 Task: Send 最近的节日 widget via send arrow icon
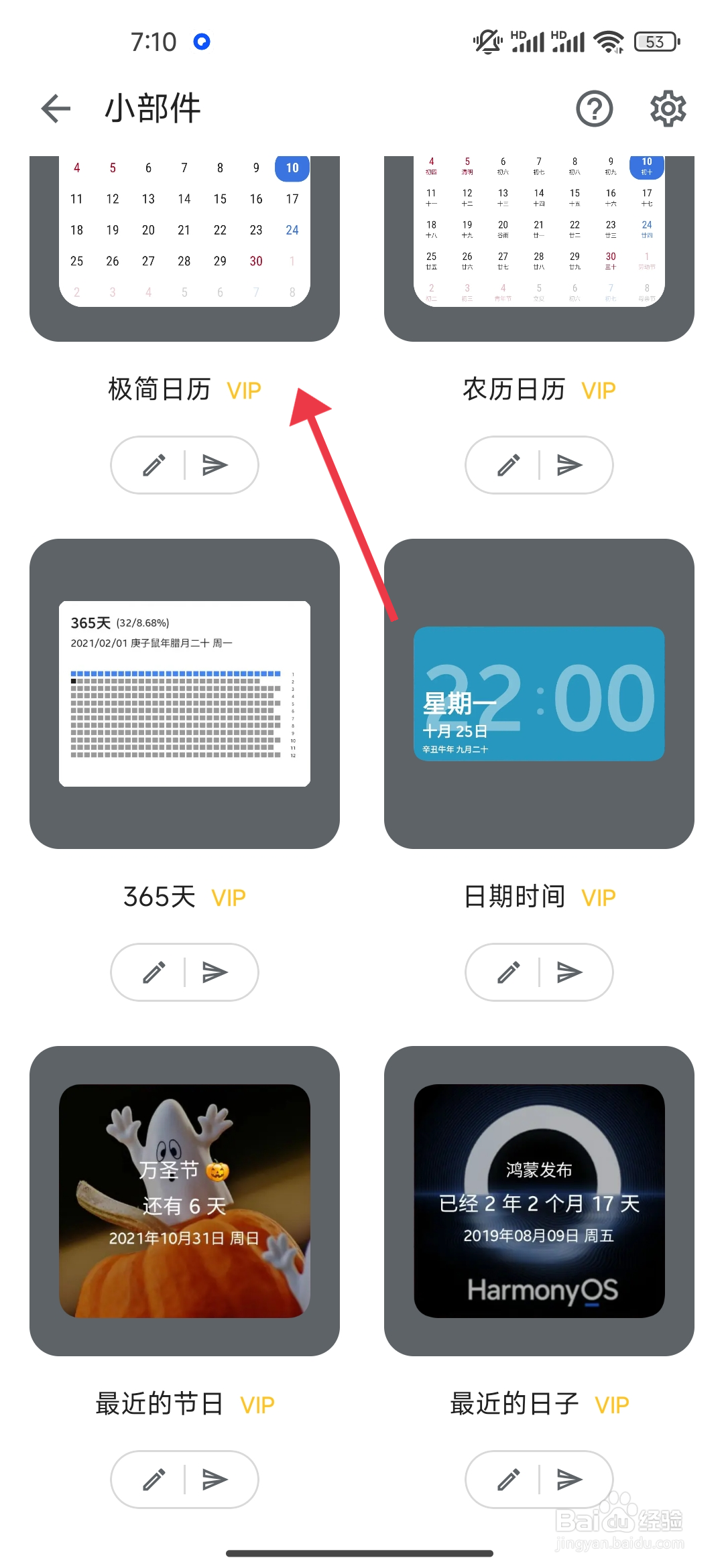(216, 1479)
